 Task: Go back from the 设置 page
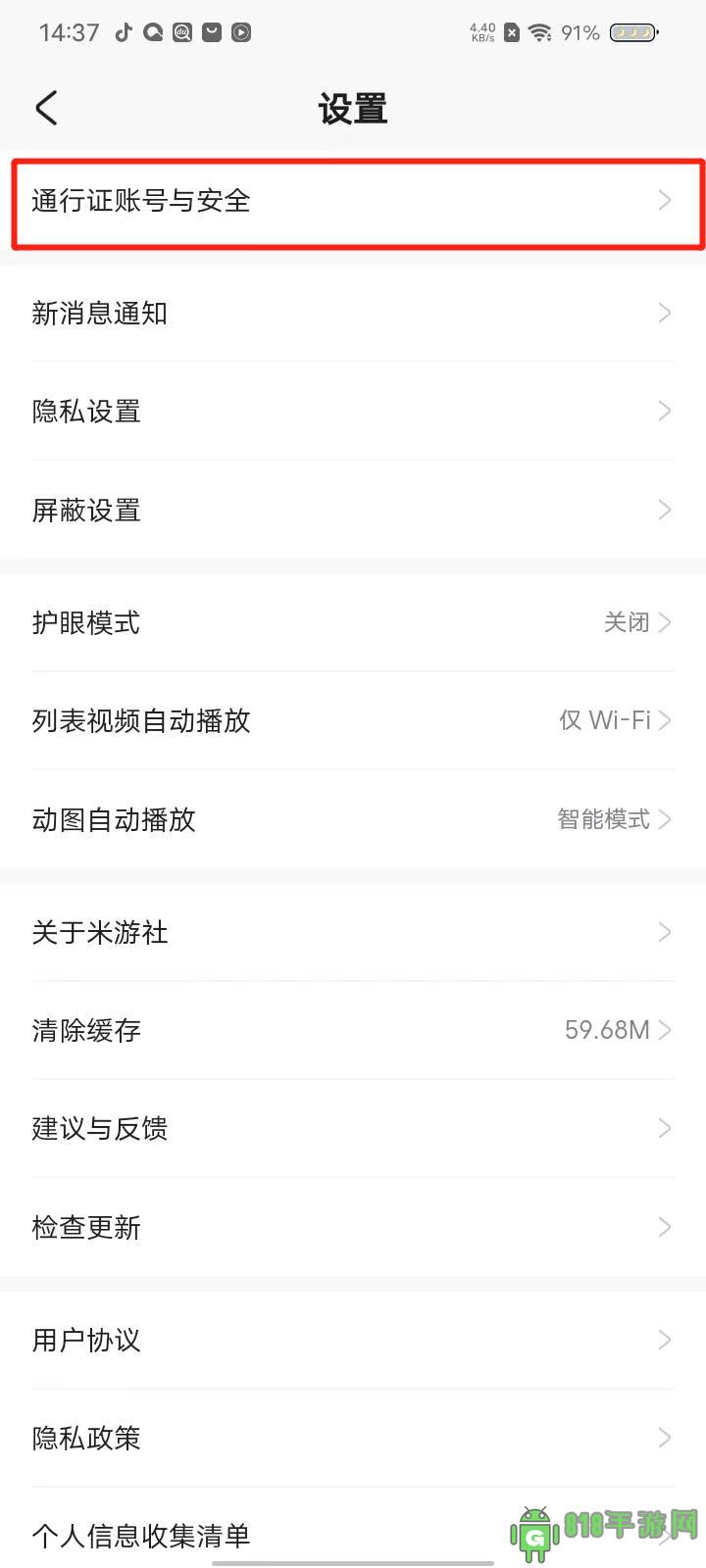point(46,108)
